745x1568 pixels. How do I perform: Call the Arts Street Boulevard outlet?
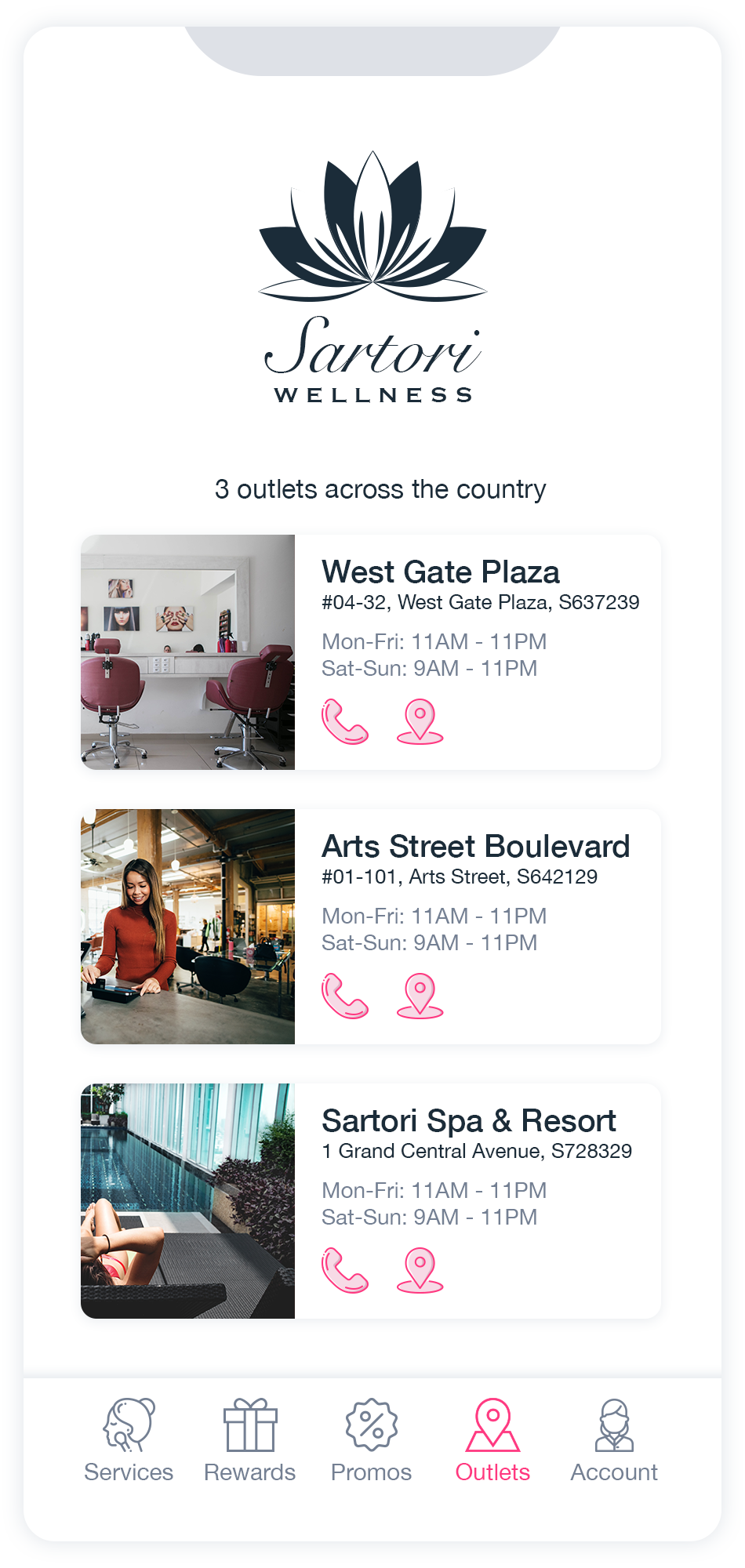pos(344,996)
